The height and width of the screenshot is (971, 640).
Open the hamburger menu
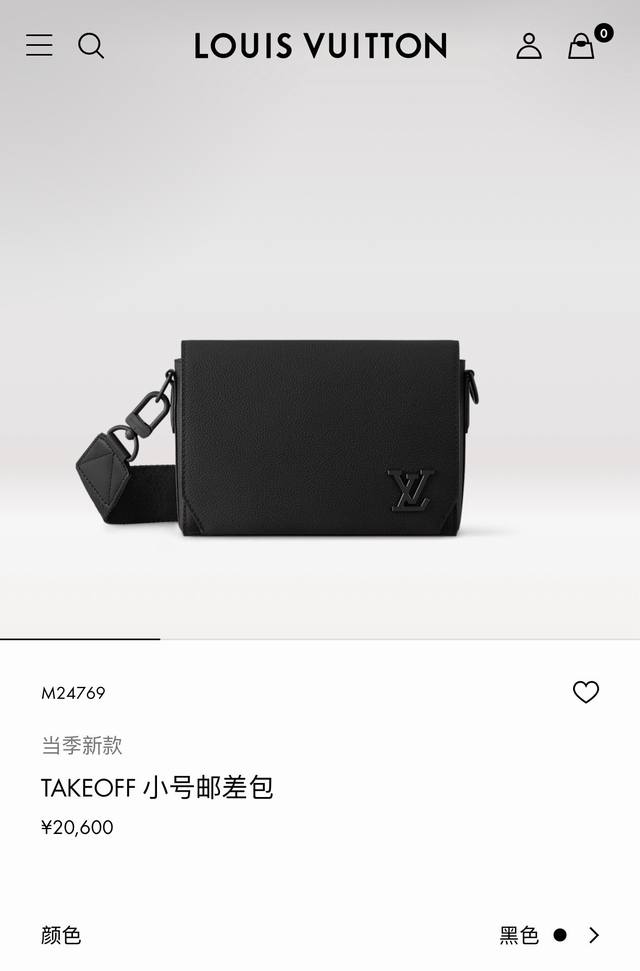pyautogui.click(x=39, y=45)
